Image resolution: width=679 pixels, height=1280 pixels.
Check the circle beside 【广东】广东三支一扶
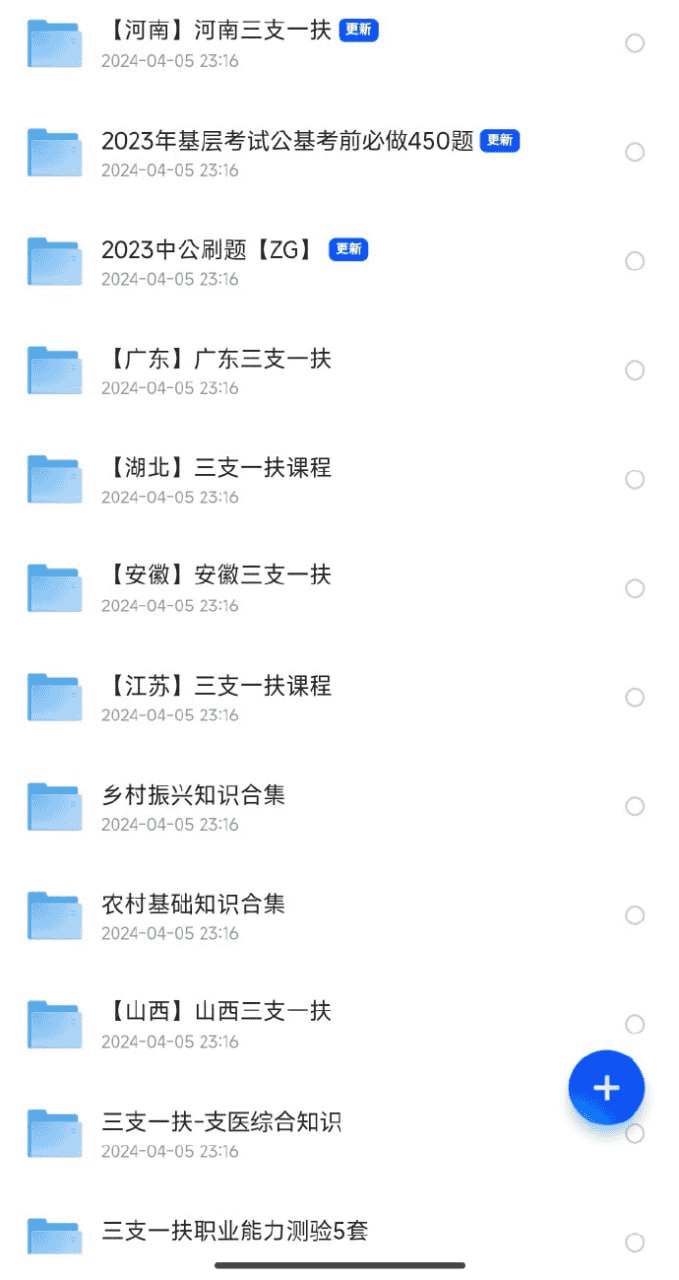pos(635,370)
